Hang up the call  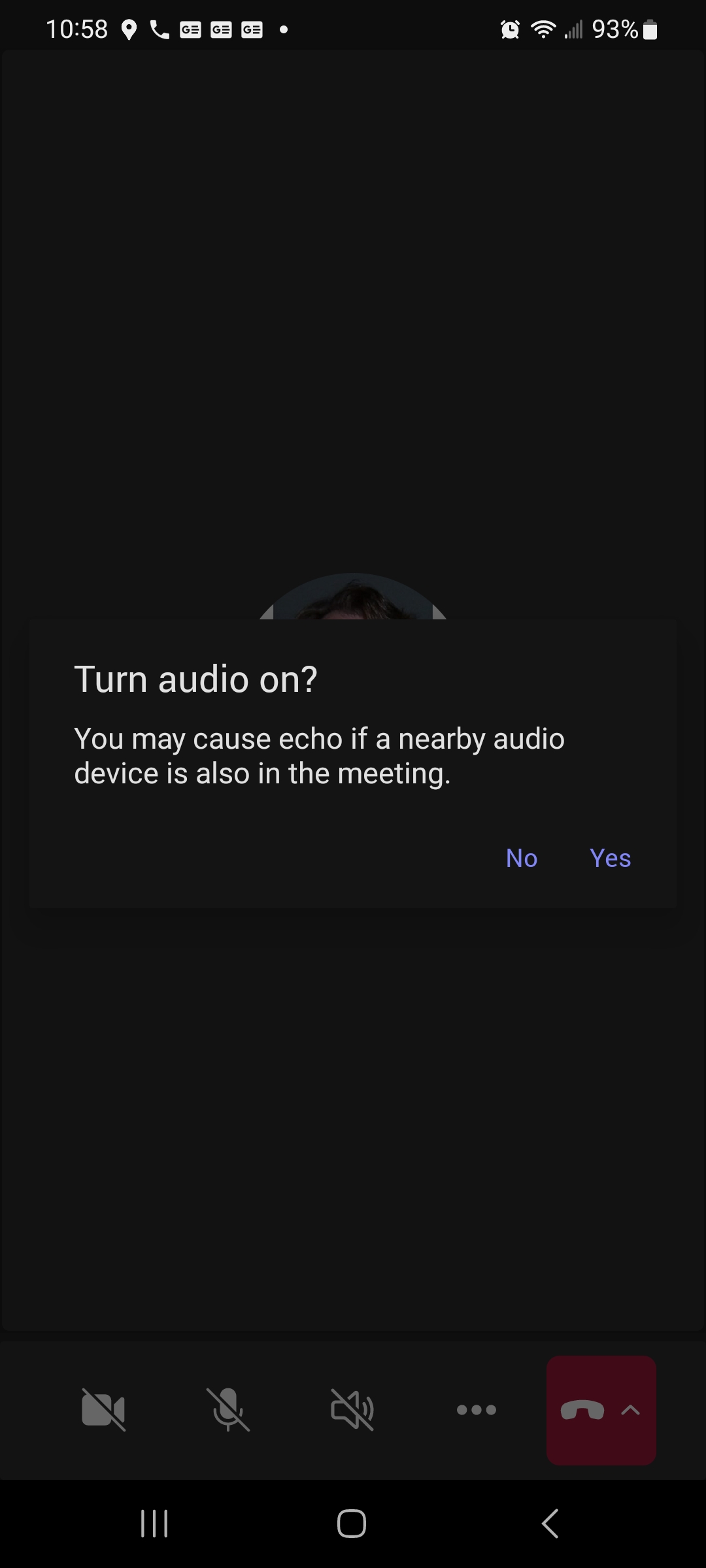(x=582, y=1410)
